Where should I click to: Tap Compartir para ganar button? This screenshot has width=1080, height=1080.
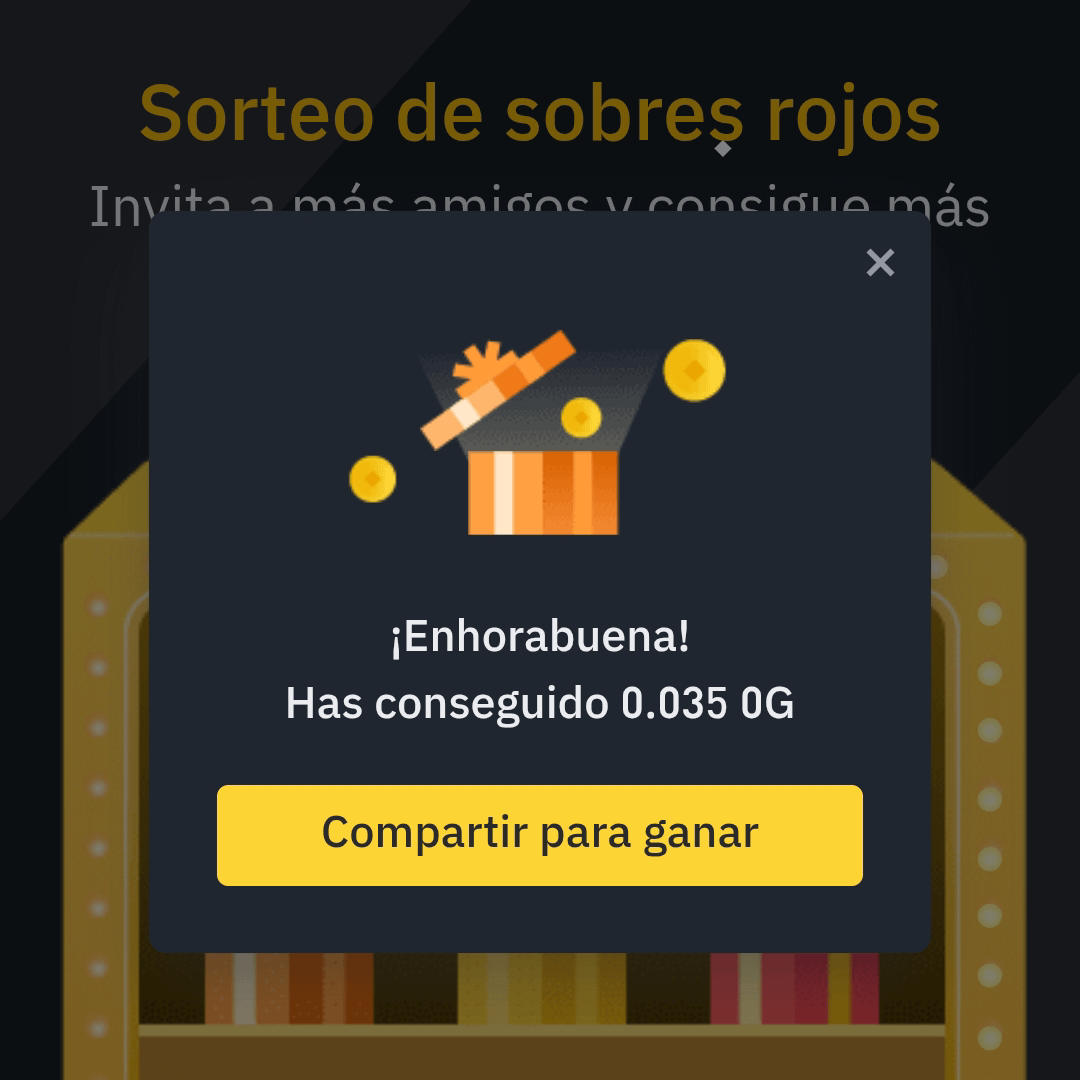(x=539, y=835)
